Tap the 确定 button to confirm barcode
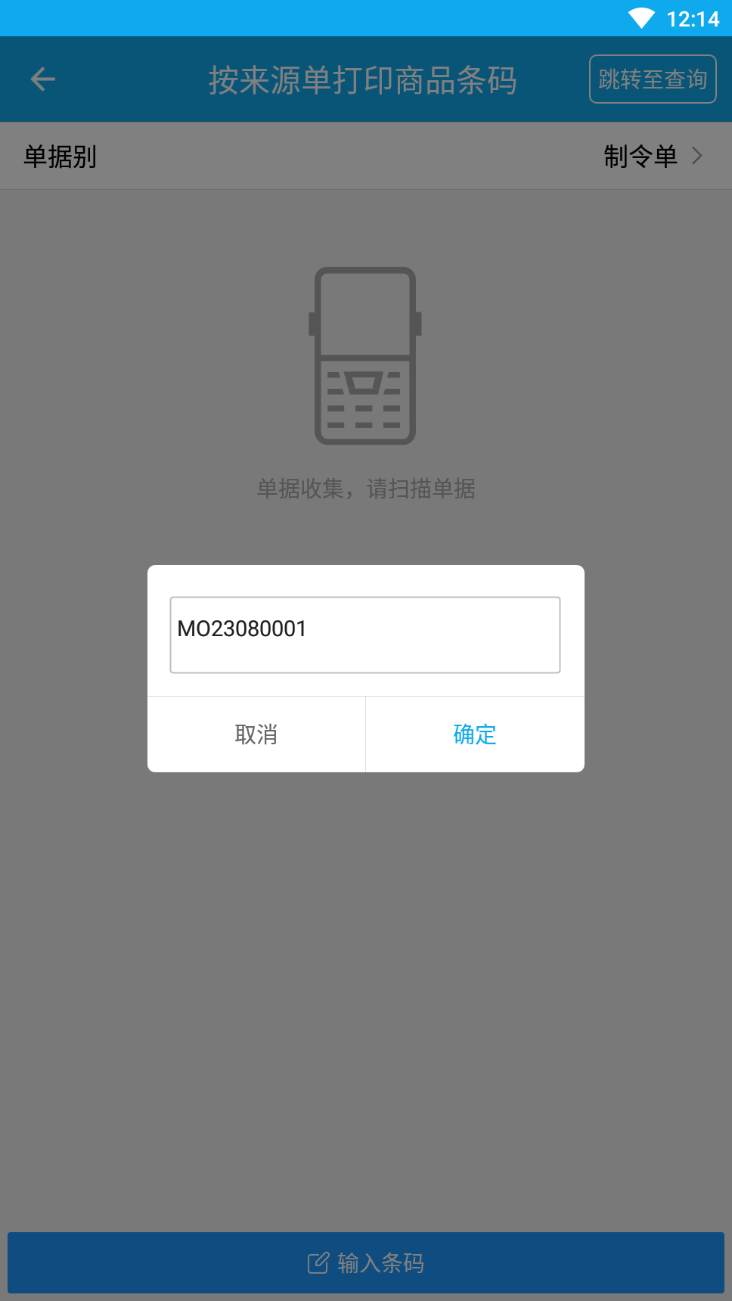732x1301 pixels. pyautogui.click(x=475, y=734)
